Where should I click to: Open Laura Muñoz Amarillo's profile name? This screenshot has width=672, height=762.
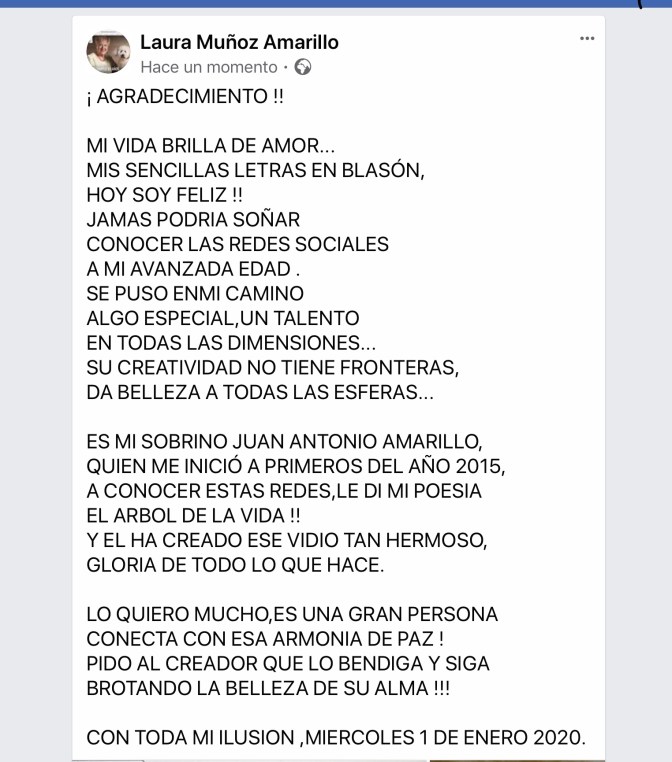239,42
